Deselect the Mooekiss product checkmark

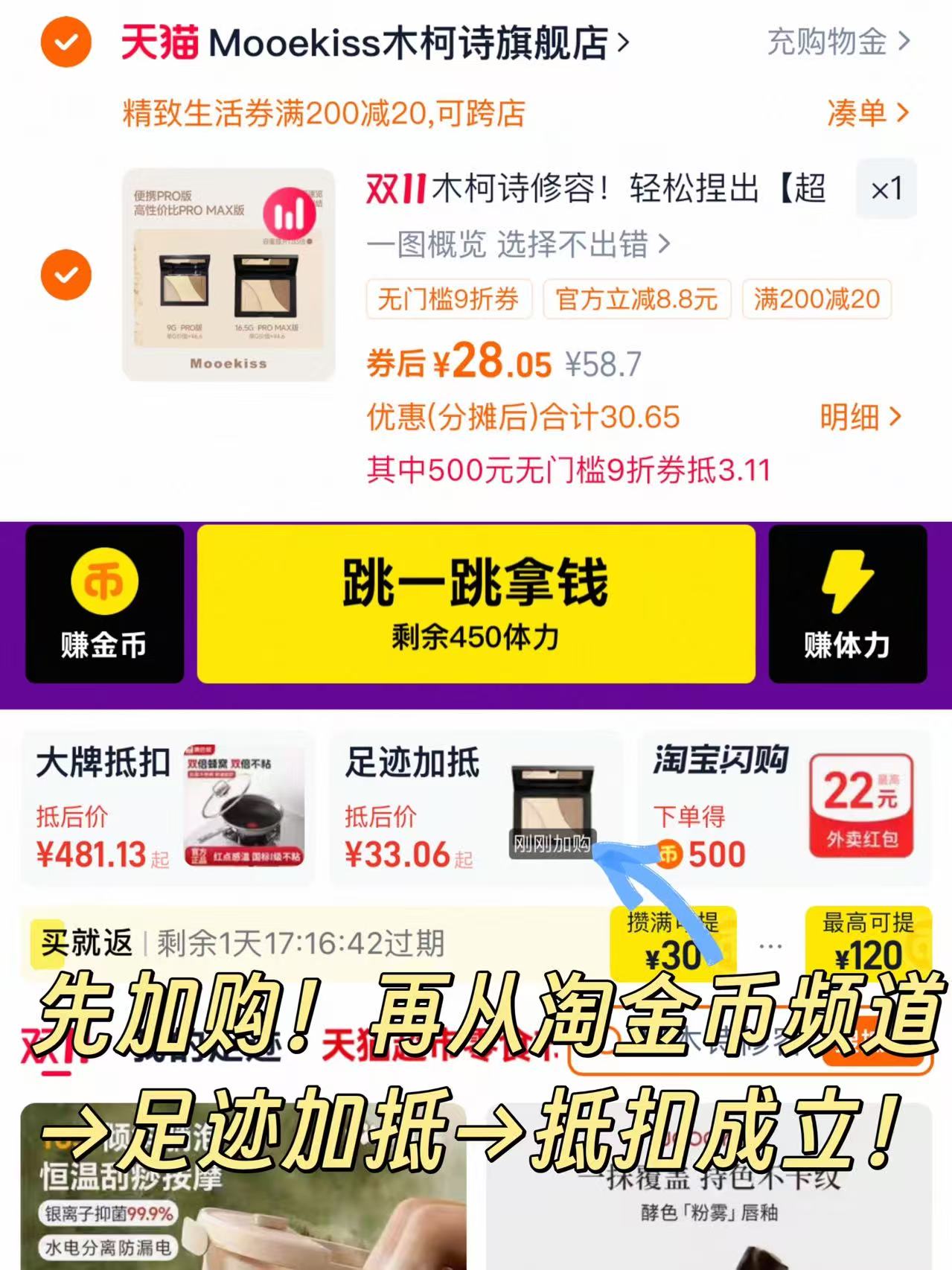pyautogui.click(x=68, y=274)
